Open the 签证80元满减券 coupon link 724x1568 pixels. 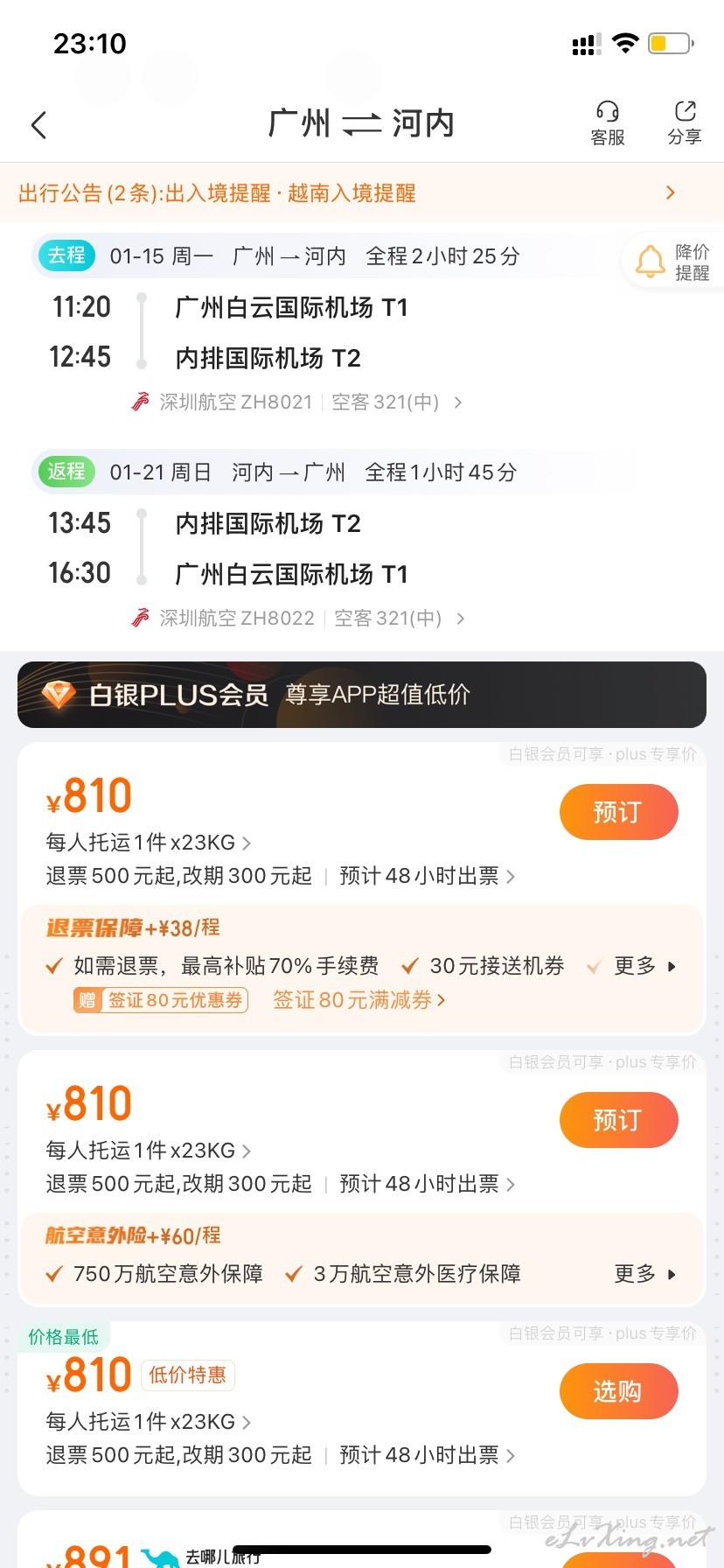[359, 1000]
